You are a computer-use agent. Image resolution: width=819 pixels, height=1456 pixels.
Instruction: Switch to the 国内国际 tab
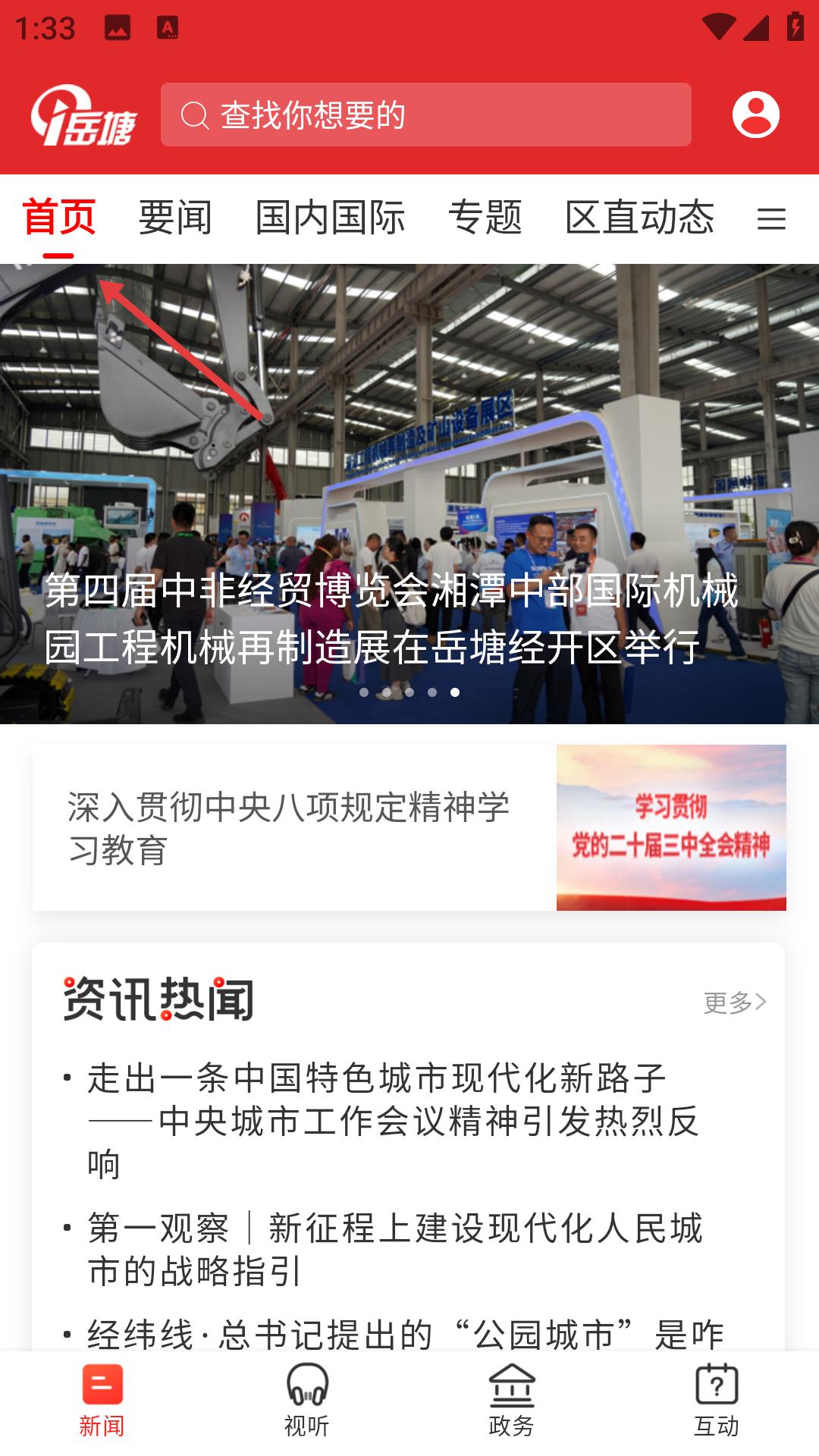coord(330,218)
